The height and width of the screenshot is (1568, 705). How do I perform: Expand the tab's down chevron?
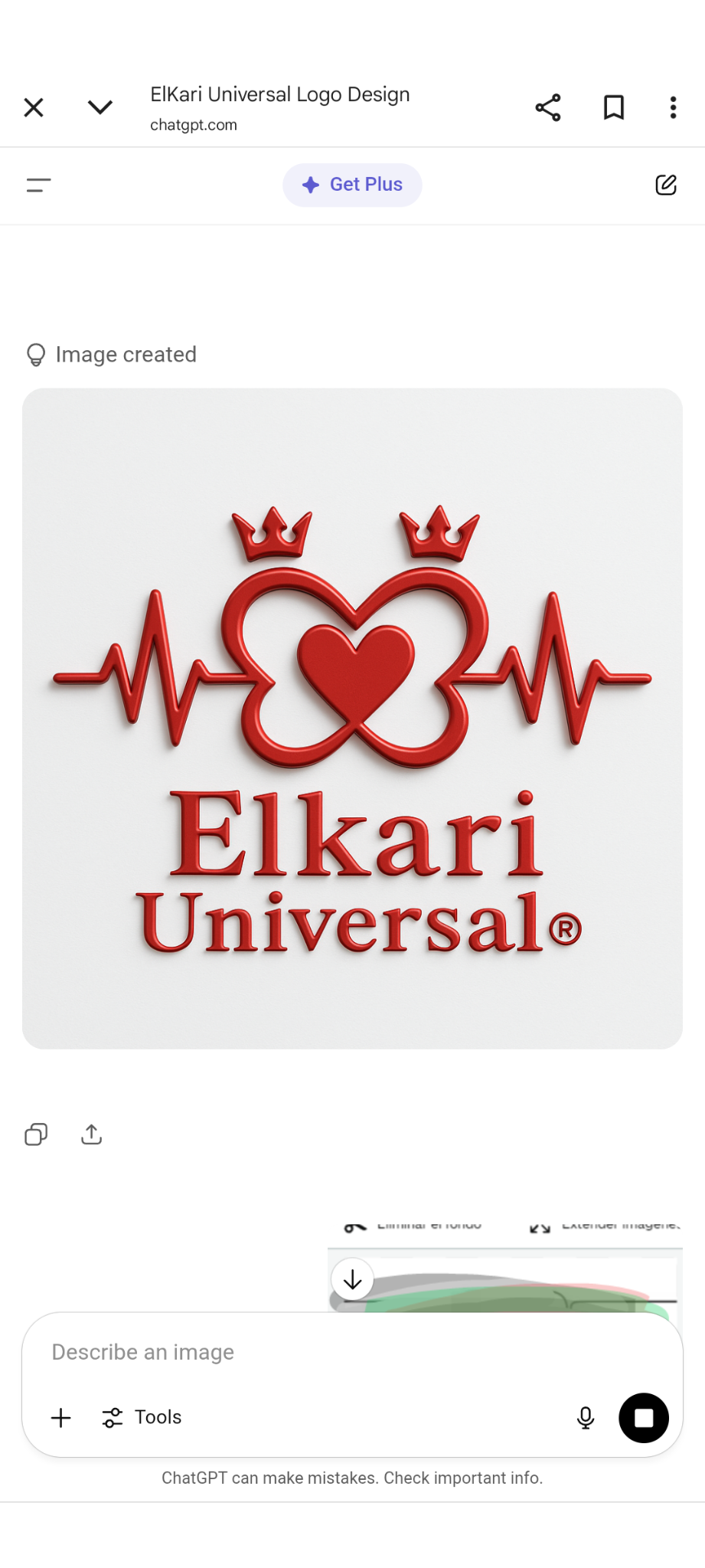point(100,107)
